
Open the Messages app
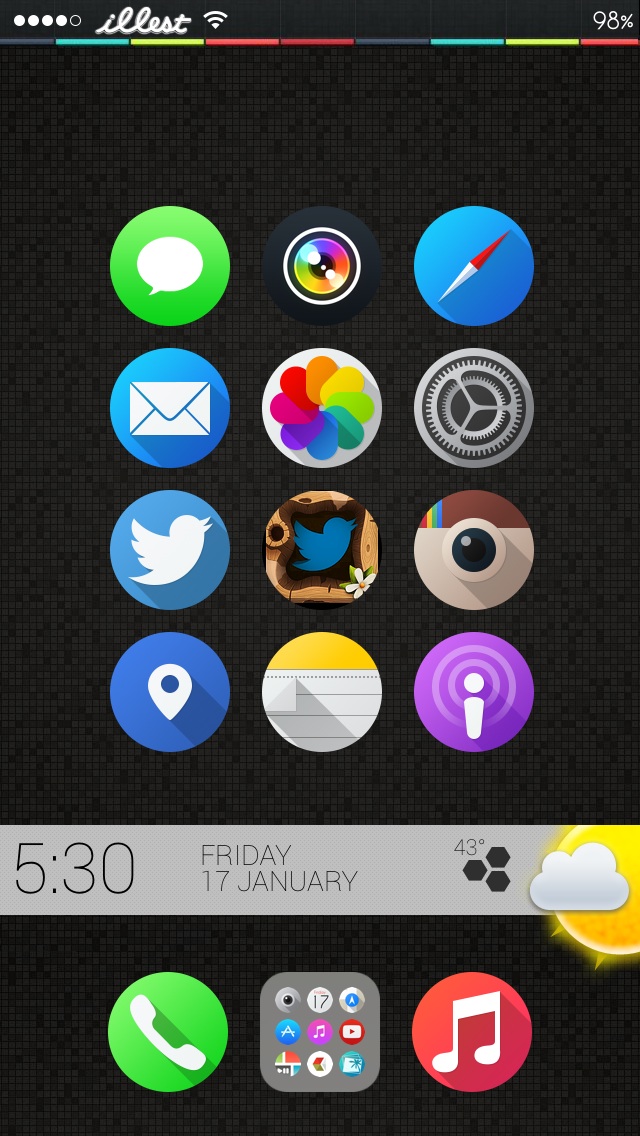[x=170, y=266]
